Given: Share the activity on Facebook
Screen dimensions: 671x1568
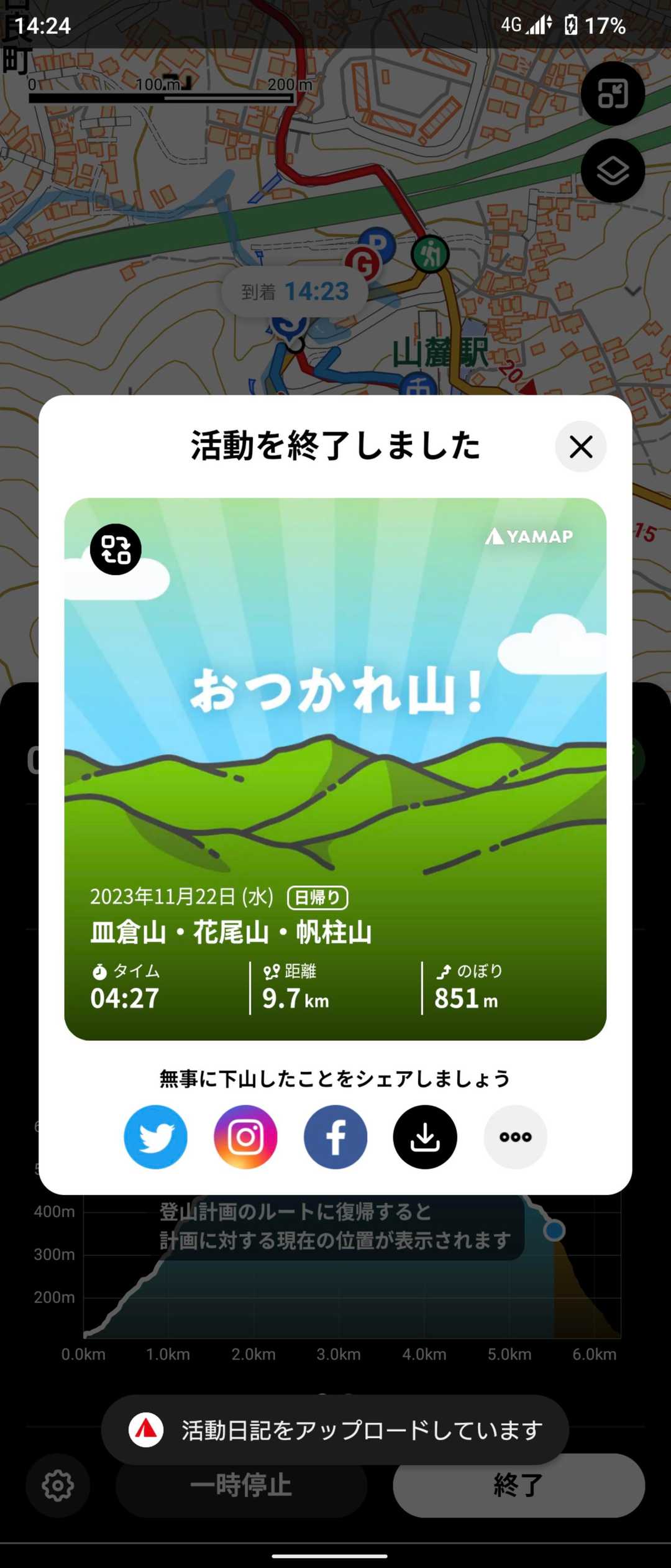Looking at the screenshot, I should tap(335, 1137).
